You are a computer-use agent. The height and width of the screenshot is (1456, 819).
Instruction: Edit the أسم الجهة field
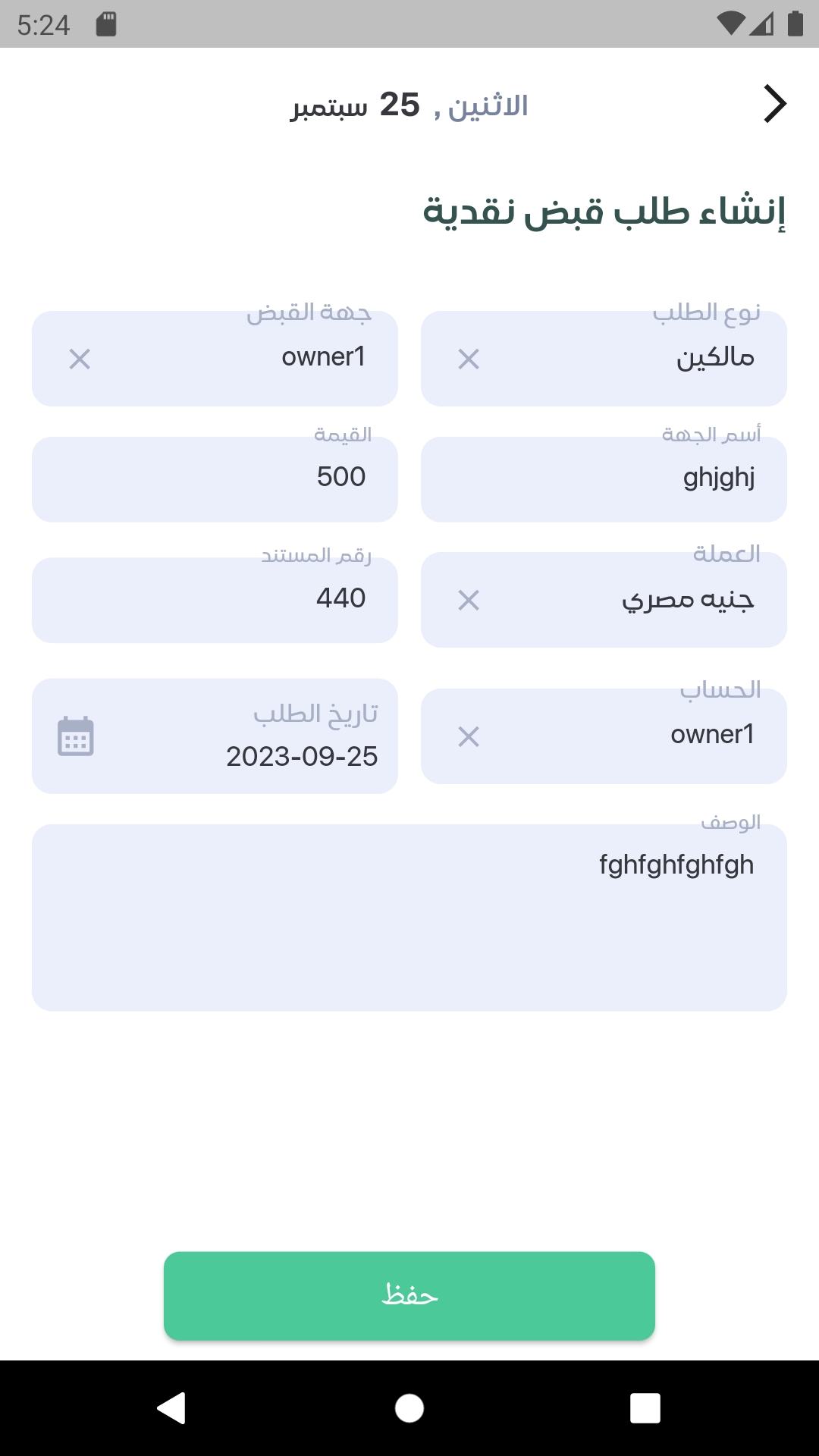click(x=604, y=479)
